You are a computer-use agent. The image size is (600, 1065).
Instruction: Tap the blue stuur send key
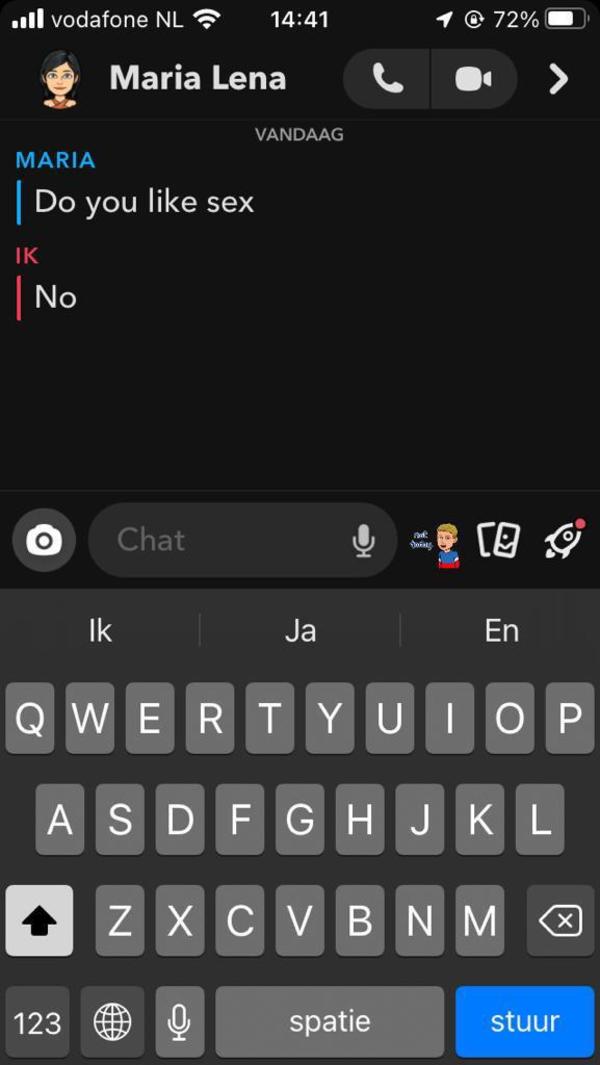pyautogui.click(x=524, y=1021)
